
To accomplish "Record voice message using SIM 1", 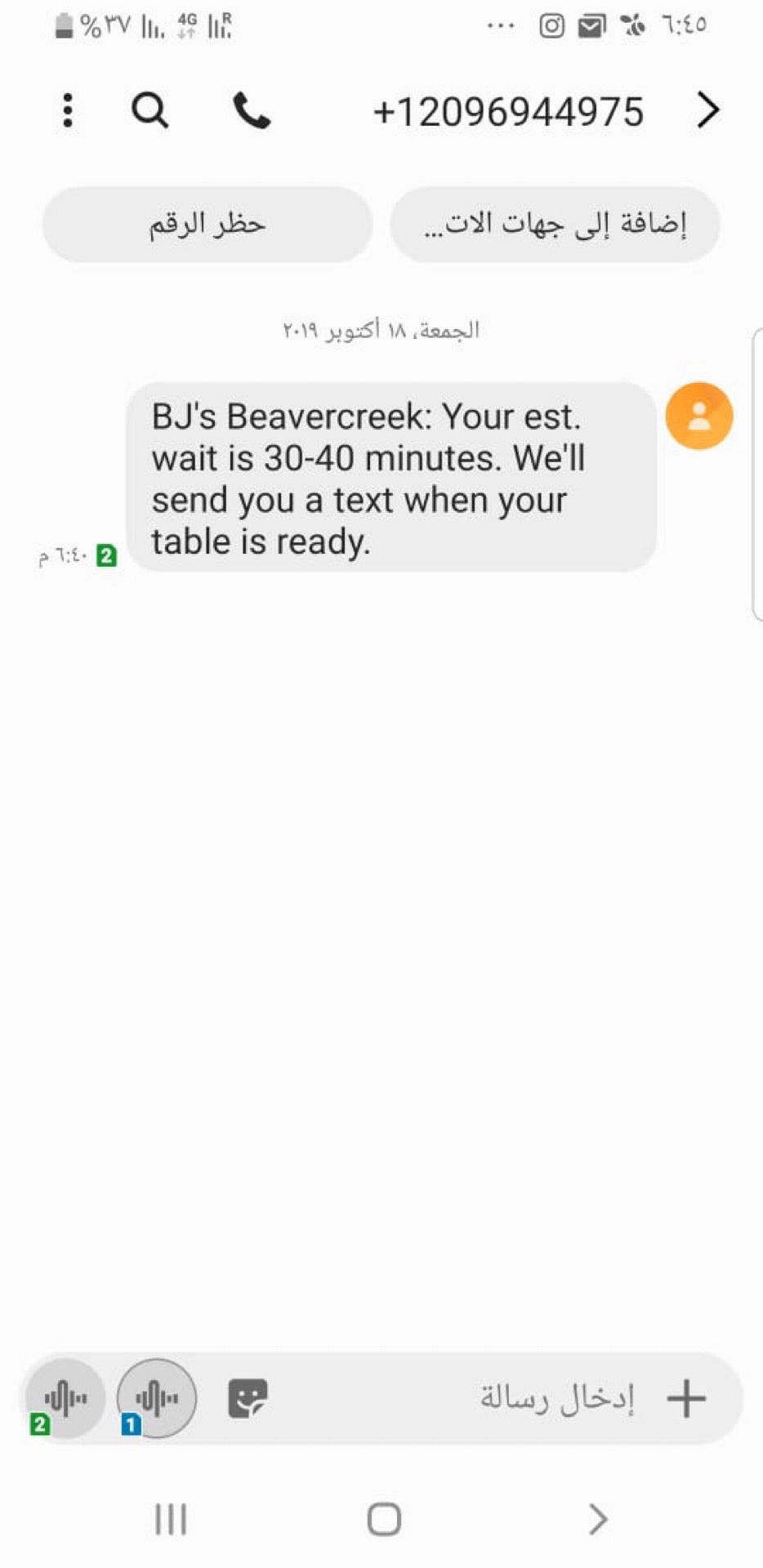I will (x=157, y=1399).
